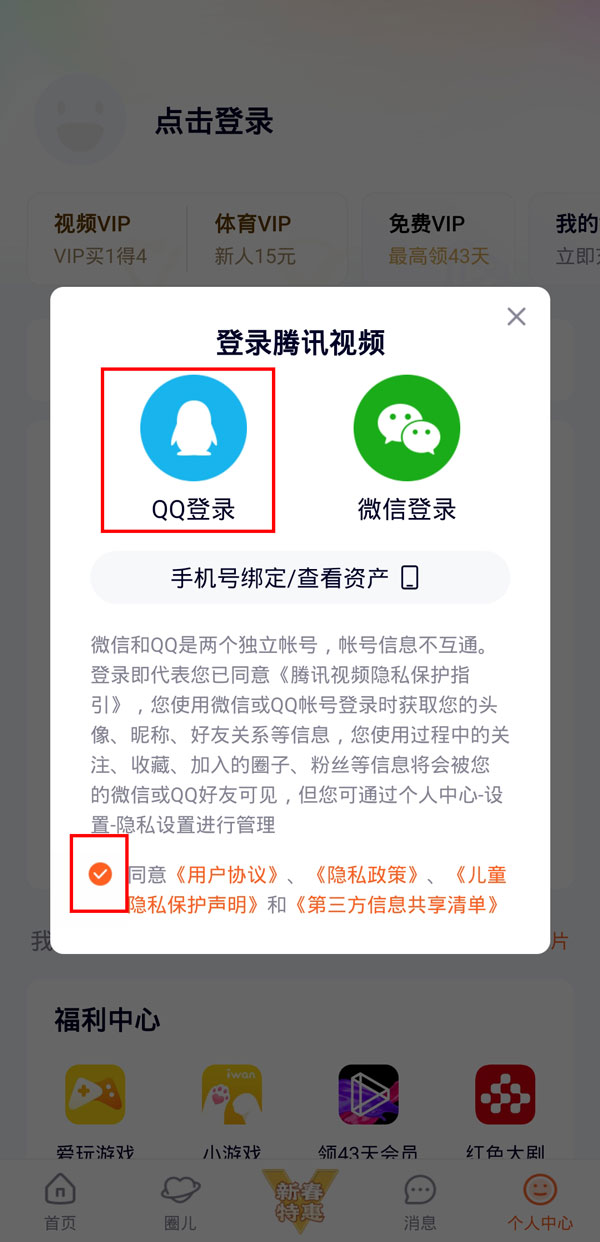This screenshot has height=1242, width=600.
Task: Switch to the 首页 tab
Action: coord(60,1201)
